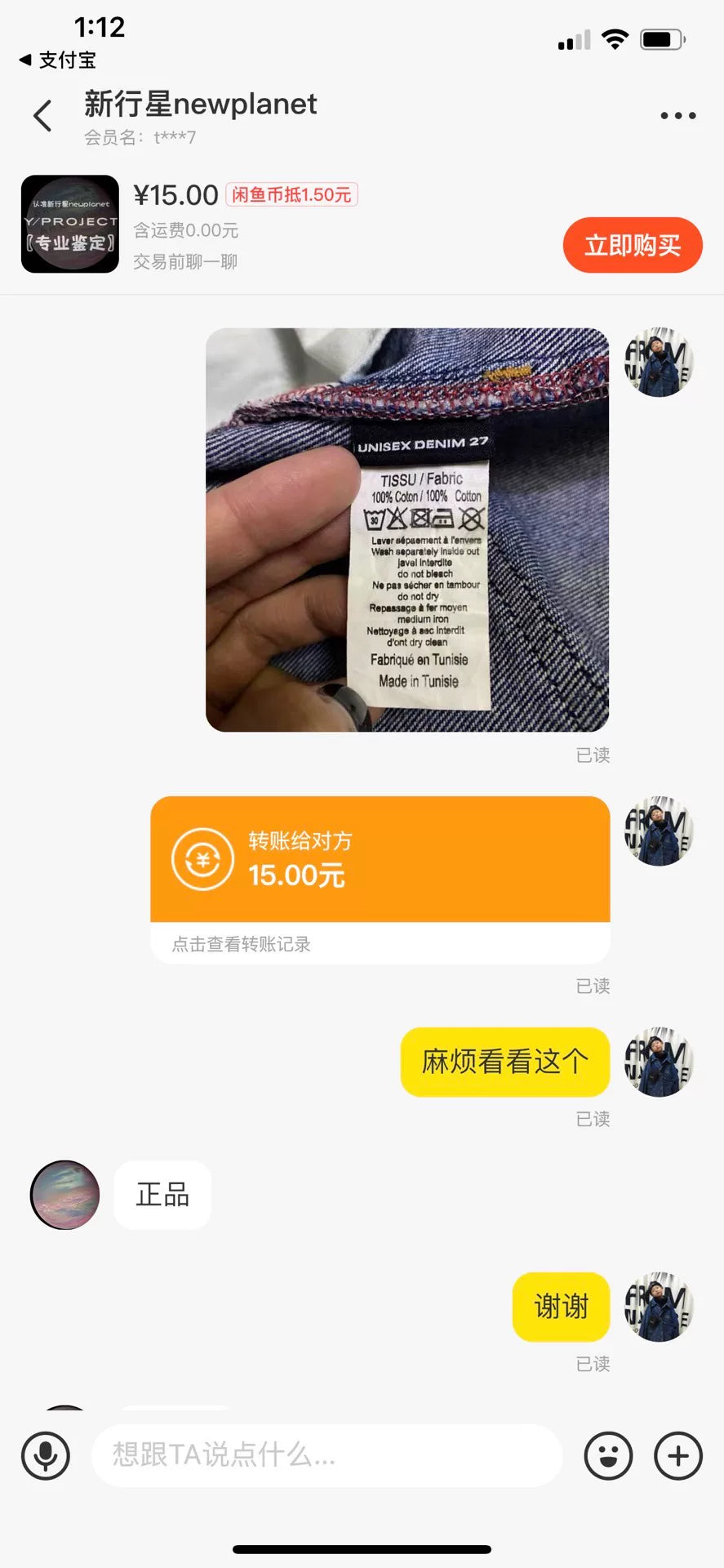Open the emoji picker
This screenshot has height=1568, width=724.
pyautogui.click(x=608, y=1455)
